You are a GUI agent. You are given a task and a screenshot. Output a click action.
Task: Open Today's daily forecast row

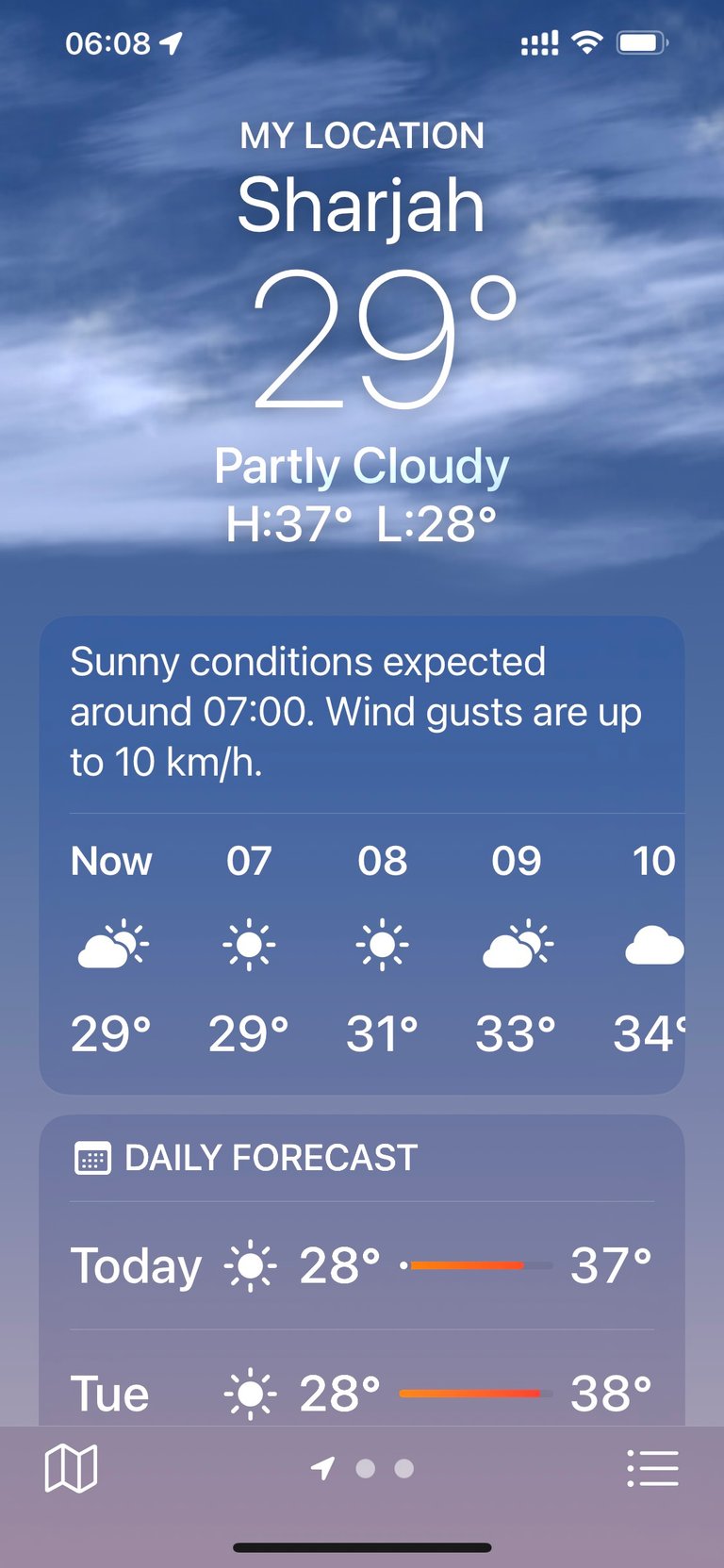362,1265
